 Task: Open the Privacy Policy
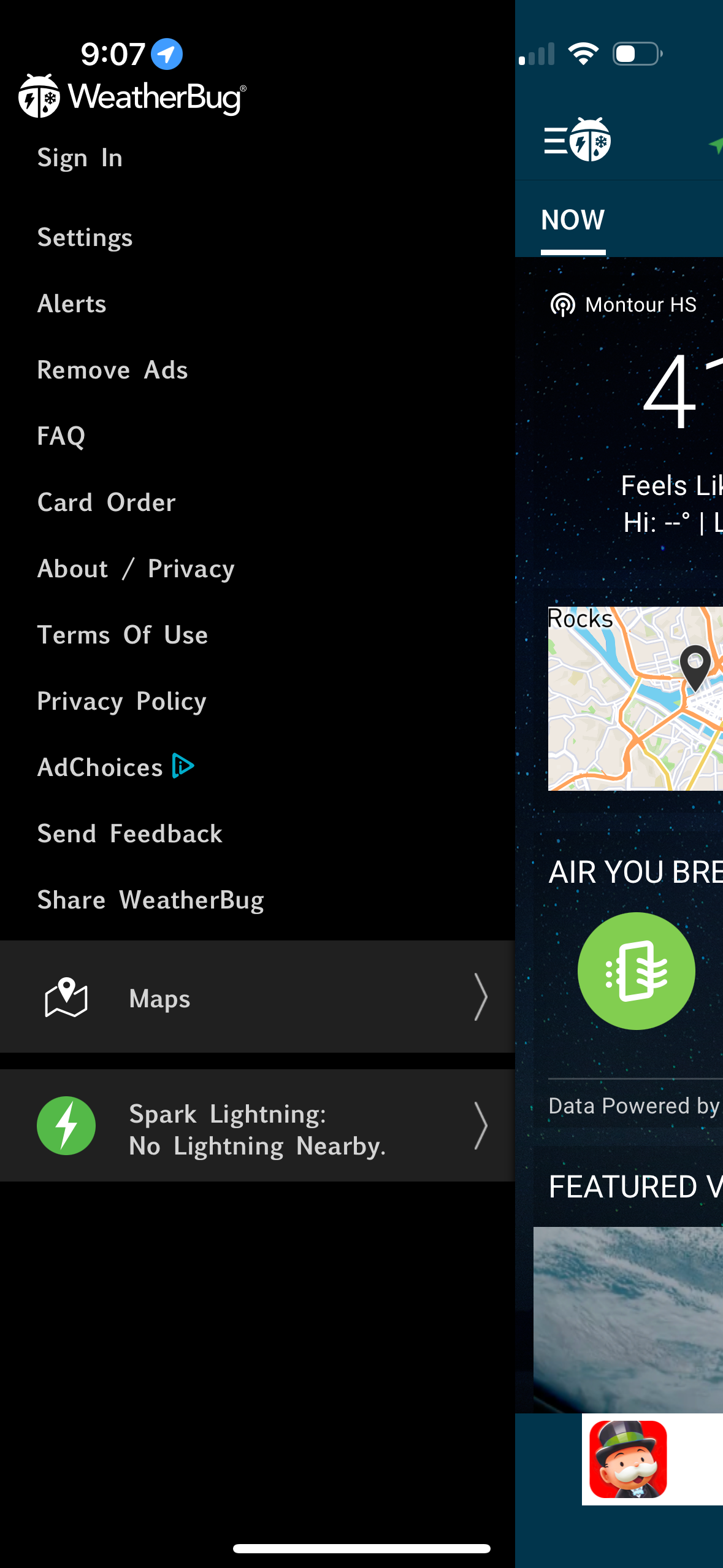pos(121,701)
